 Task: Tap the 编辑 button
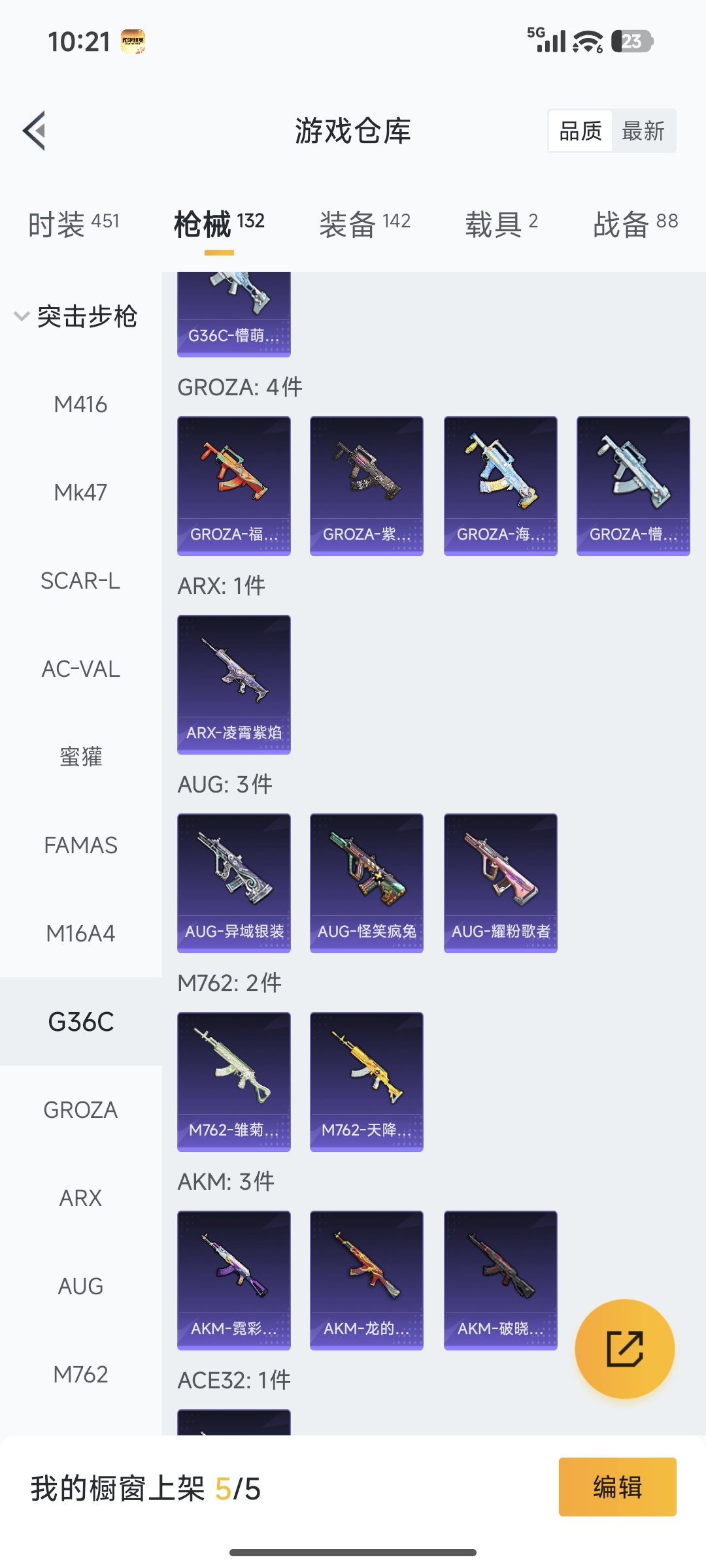click(618, 1487)
